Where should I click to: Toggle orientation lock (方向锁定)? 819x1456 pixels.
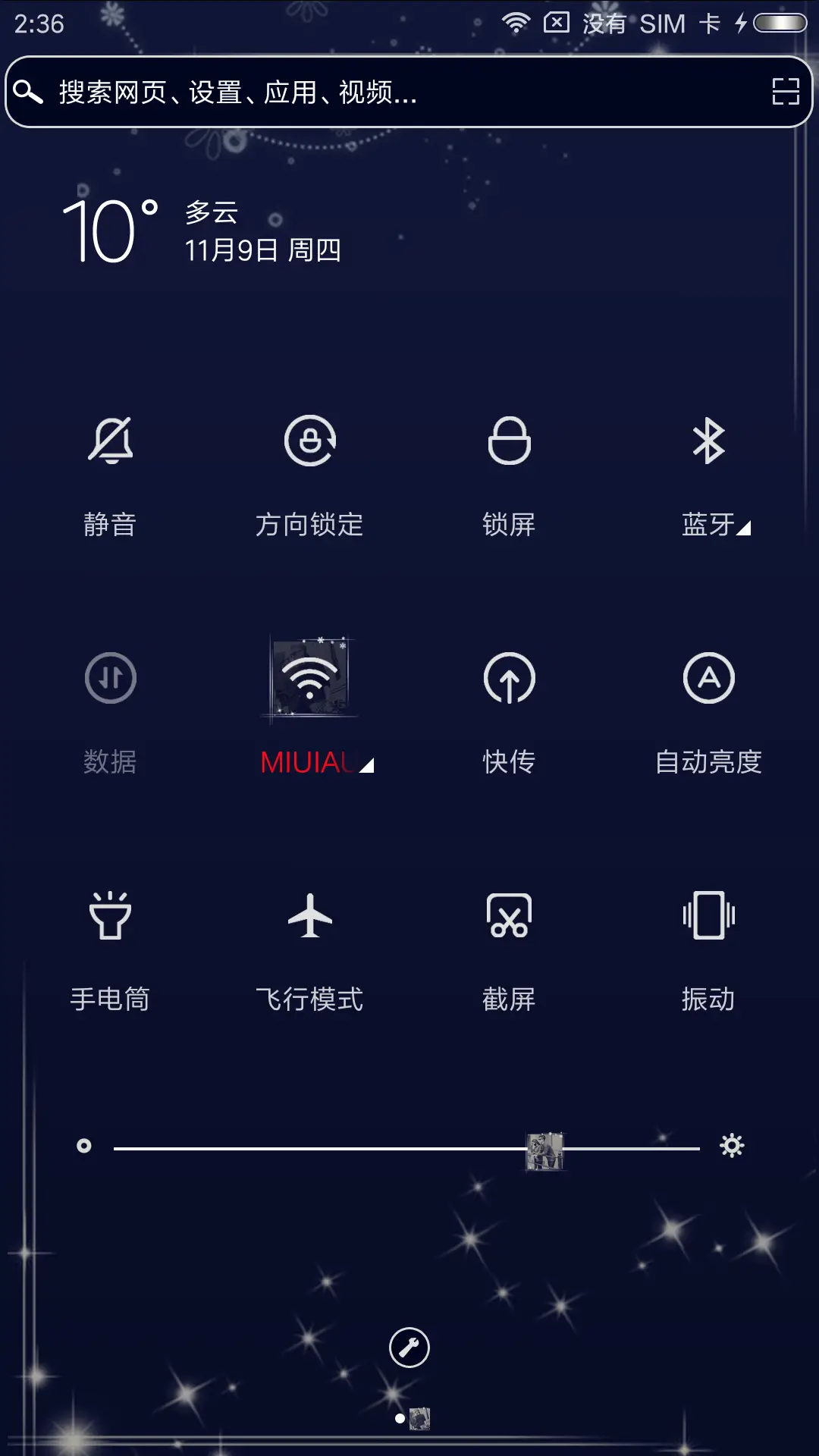coord(309,470)
